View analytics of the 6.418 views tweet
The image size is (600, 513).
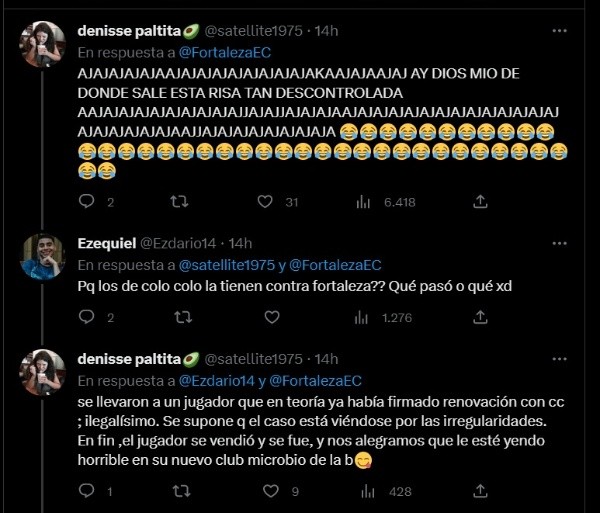(x=364, y=202)
